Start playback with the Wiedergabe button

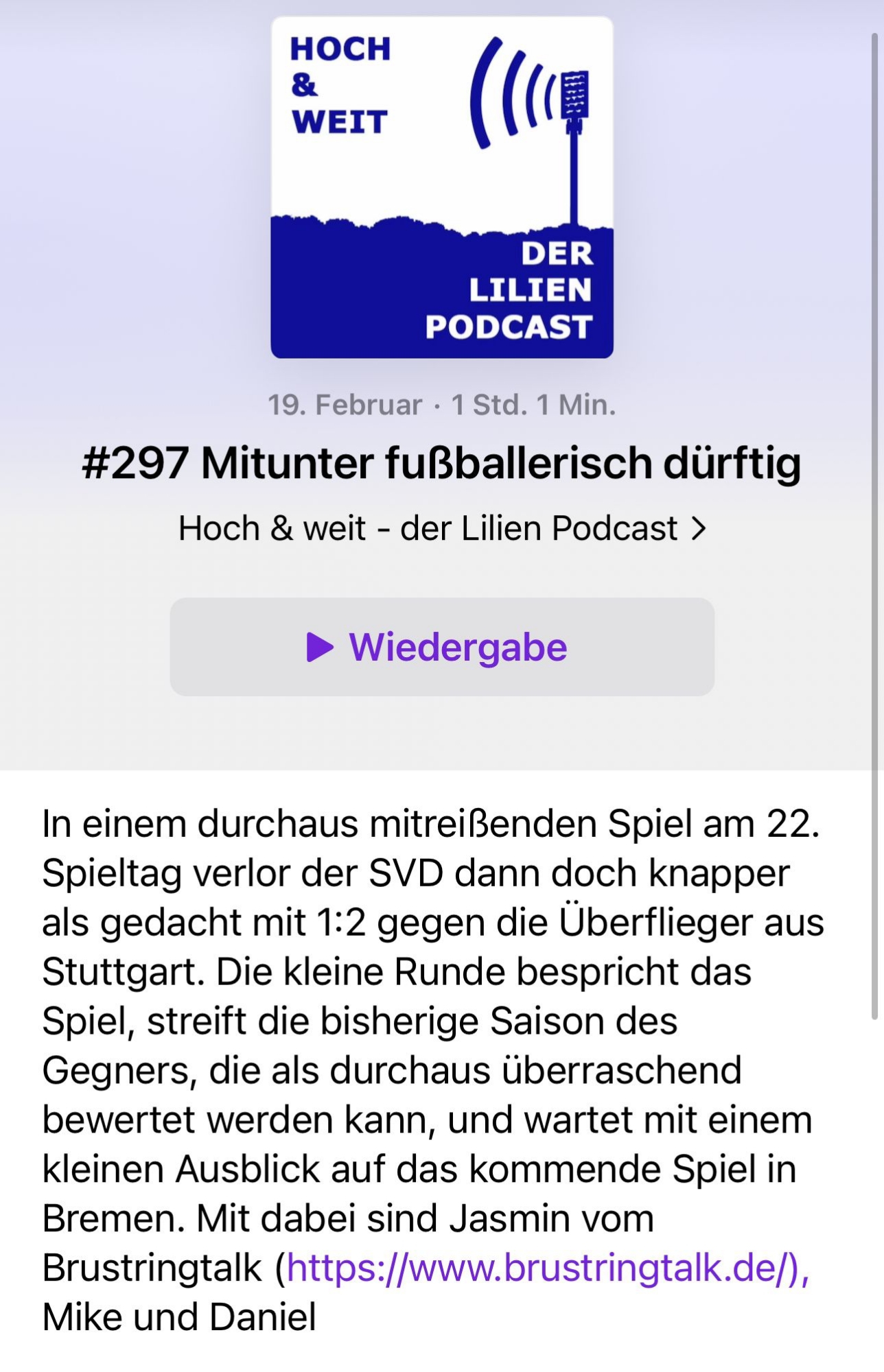pos(442,647)
